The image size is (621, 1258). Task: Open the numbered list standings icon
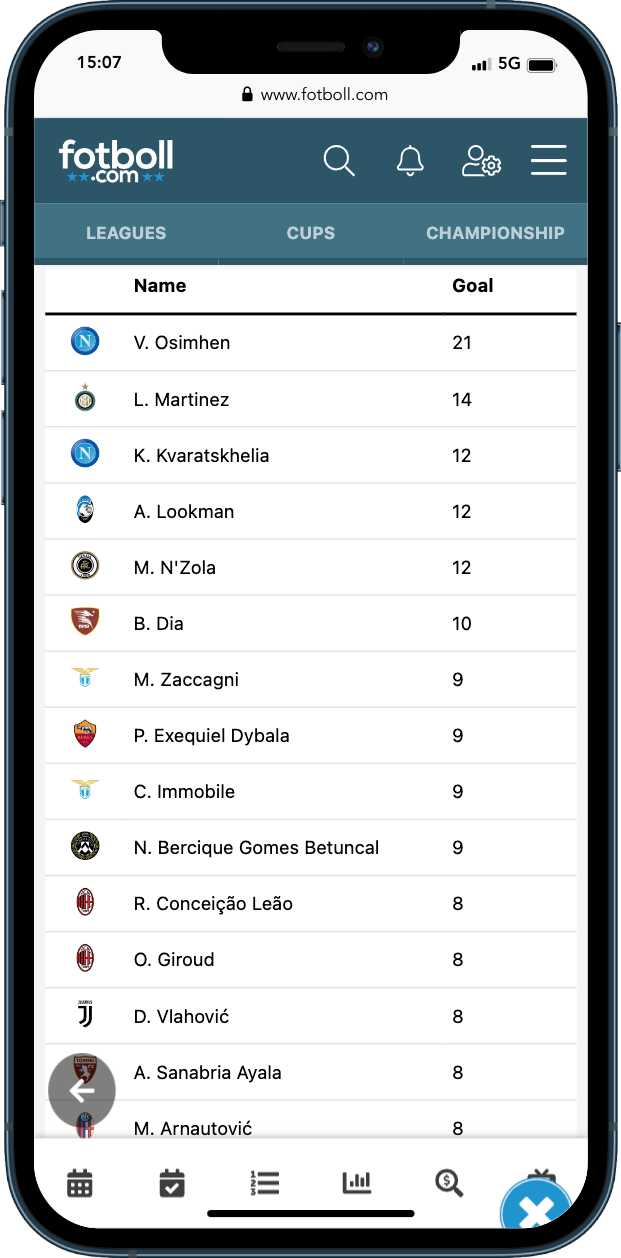(265, 1184)
